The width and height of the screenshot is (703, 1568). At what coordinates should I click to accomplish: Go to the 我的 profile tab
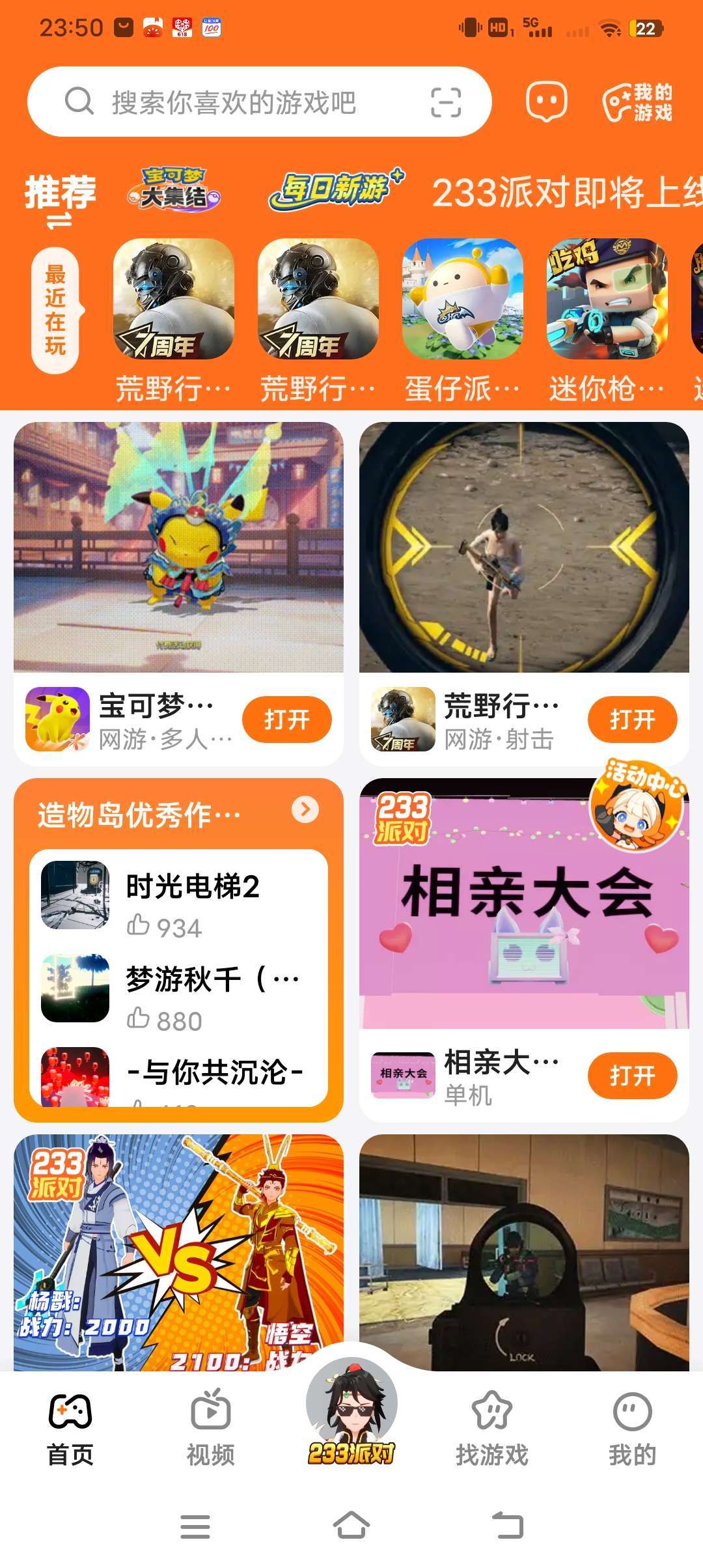631,1426
